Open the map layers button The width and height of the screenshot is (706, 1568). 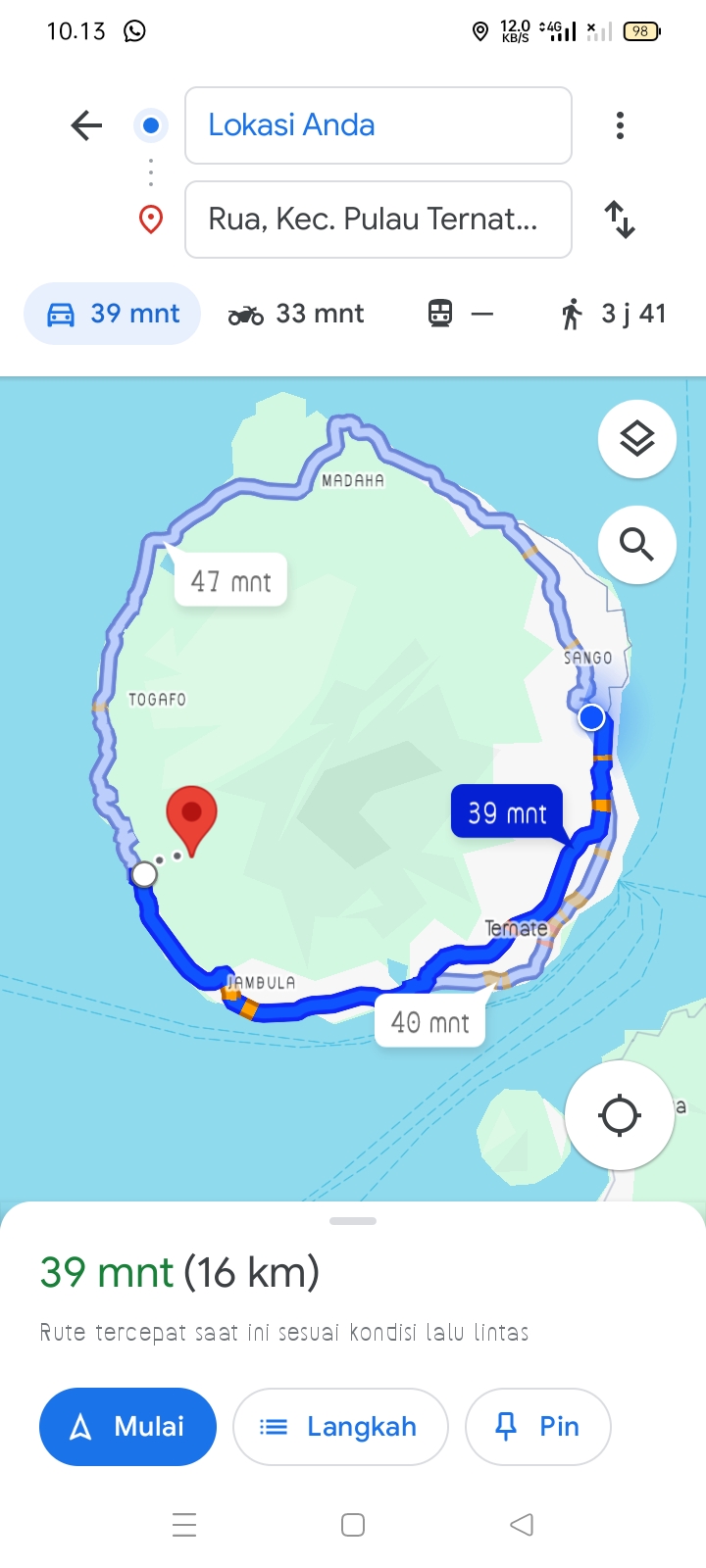tap(637, 439)
